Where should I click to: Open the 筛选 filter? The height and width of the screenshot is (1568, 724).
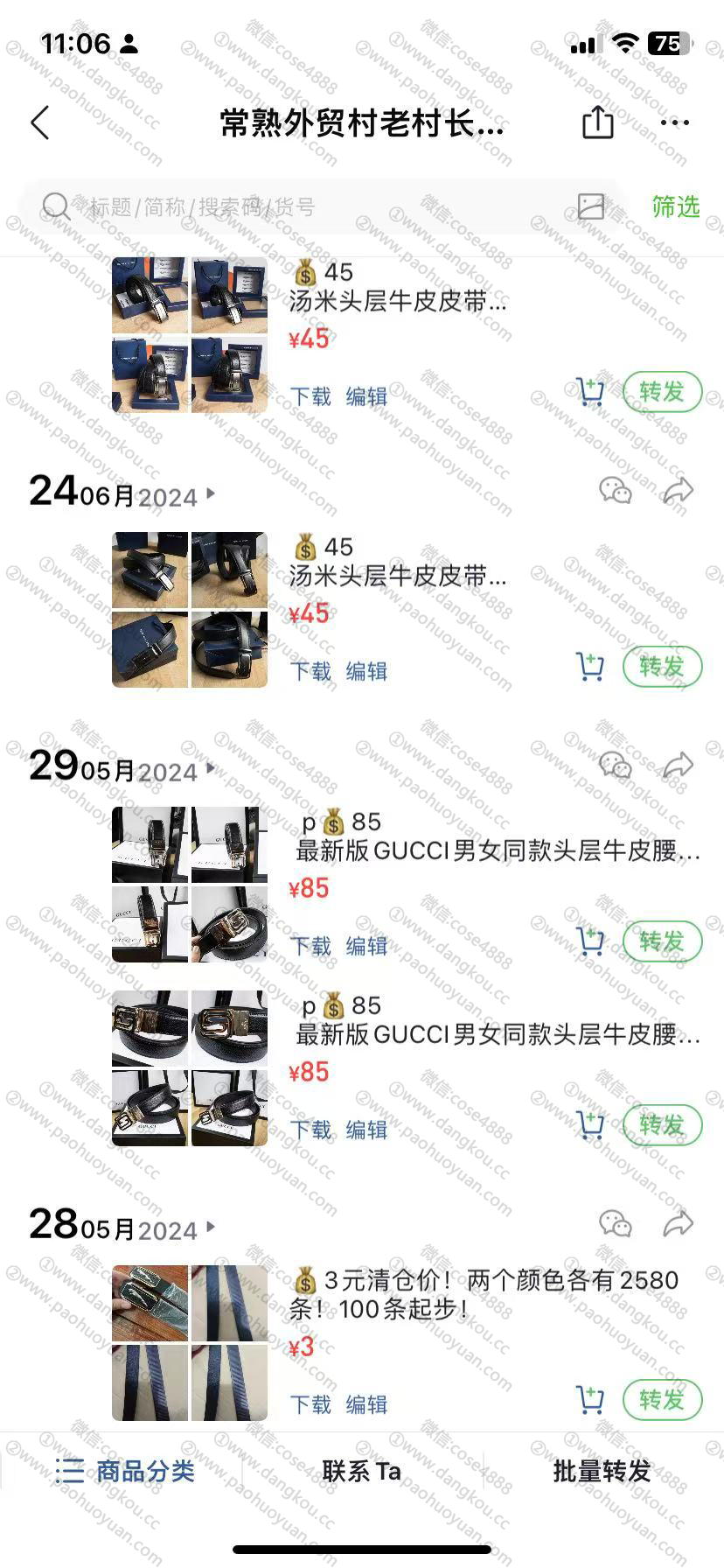pos(676,206)
